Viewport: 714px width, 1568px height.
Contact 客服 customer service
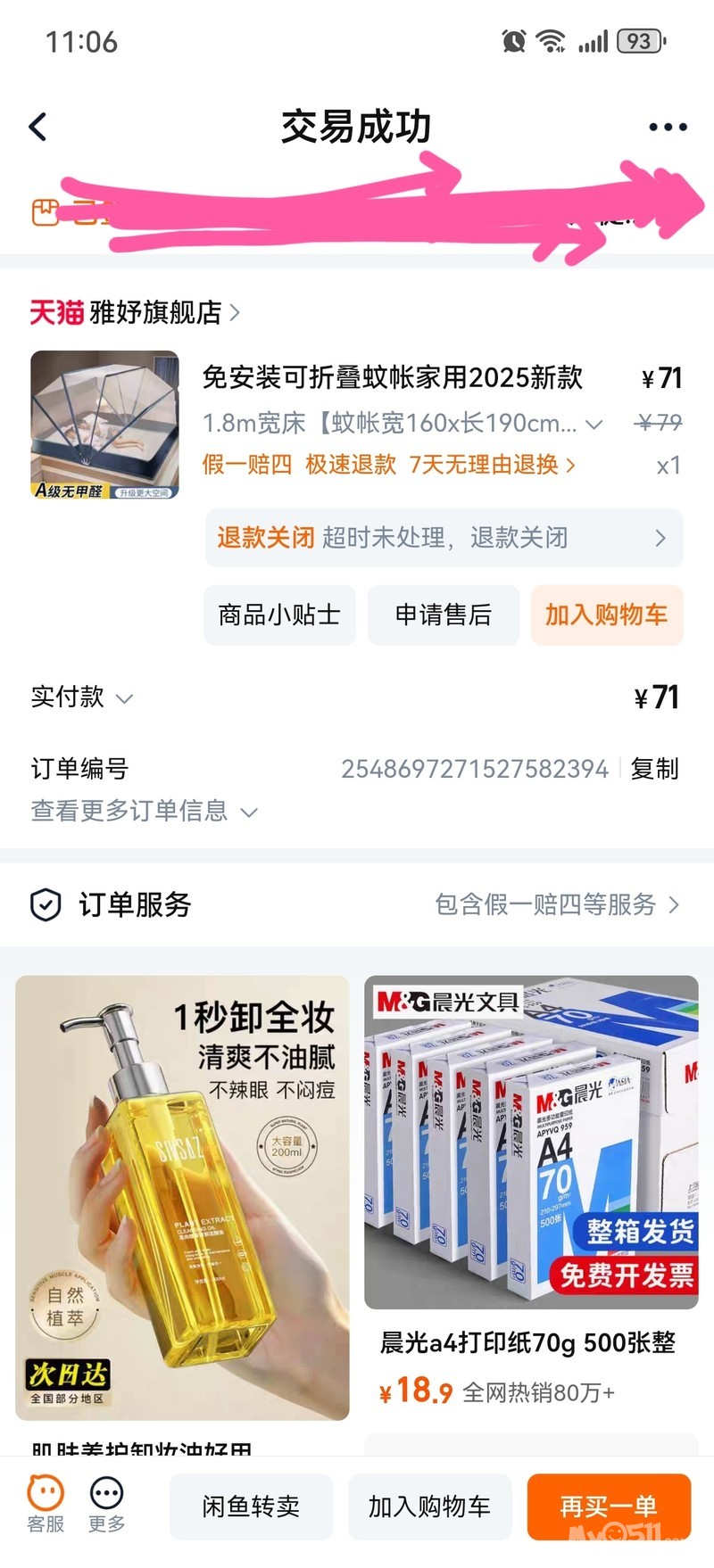(46, 1505)
